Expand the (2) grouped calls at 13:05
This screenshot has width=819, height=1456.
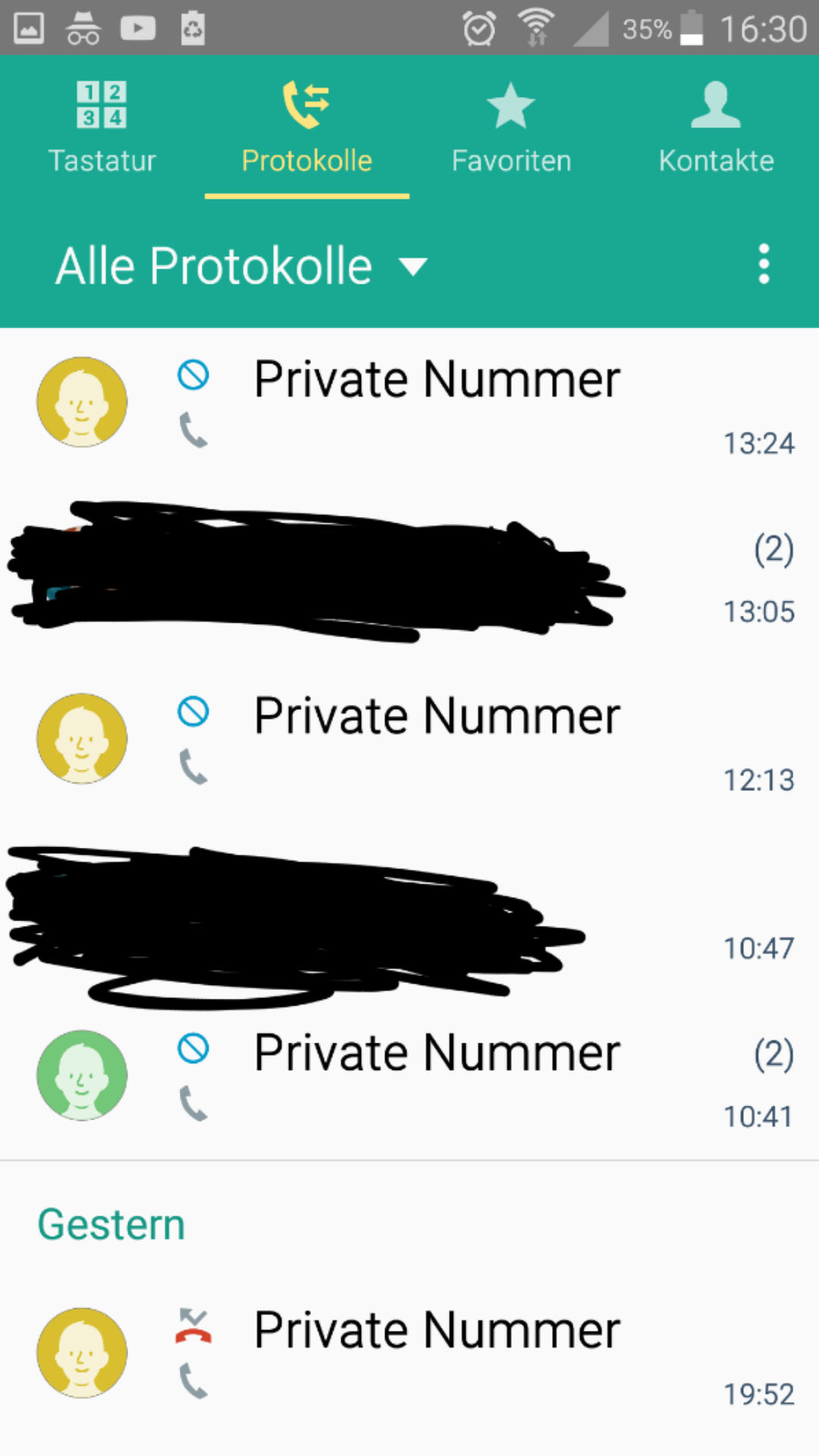772,550
